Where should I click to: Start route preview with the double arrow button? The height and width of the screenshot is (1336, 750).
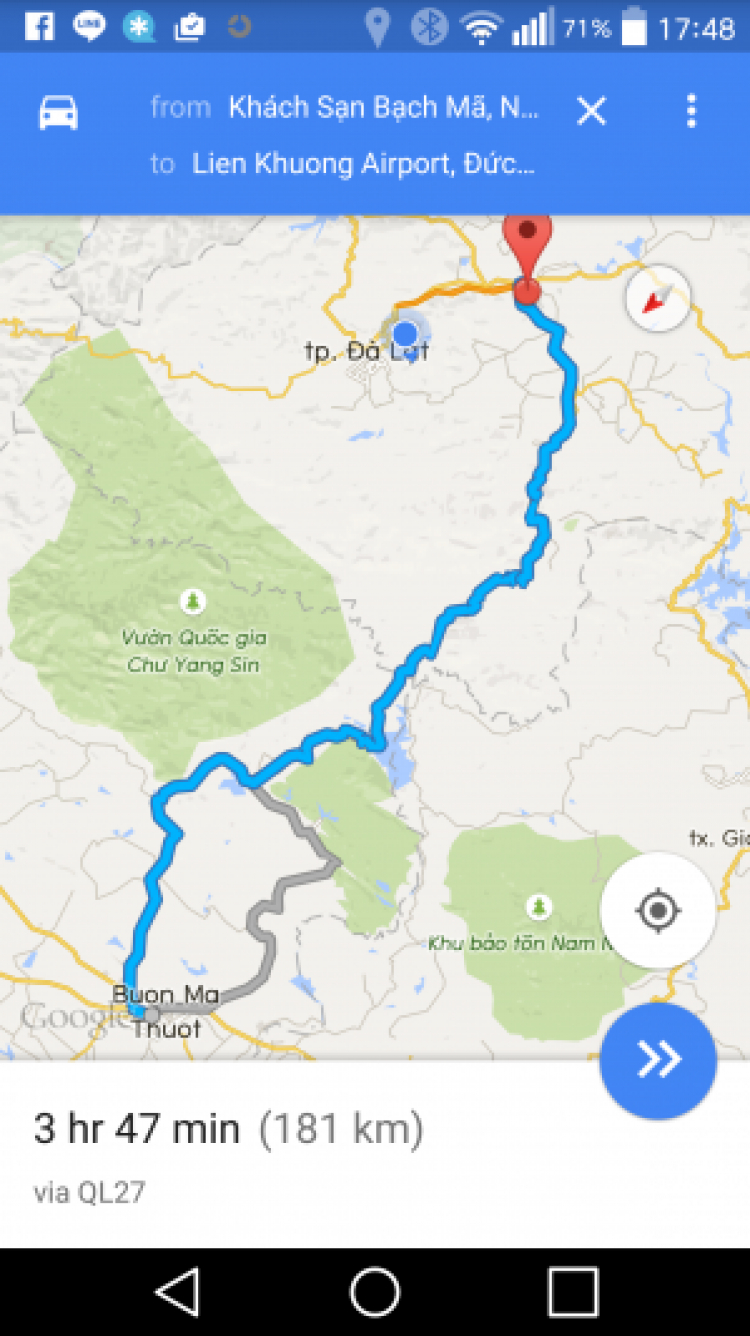tap(658, 1061)
